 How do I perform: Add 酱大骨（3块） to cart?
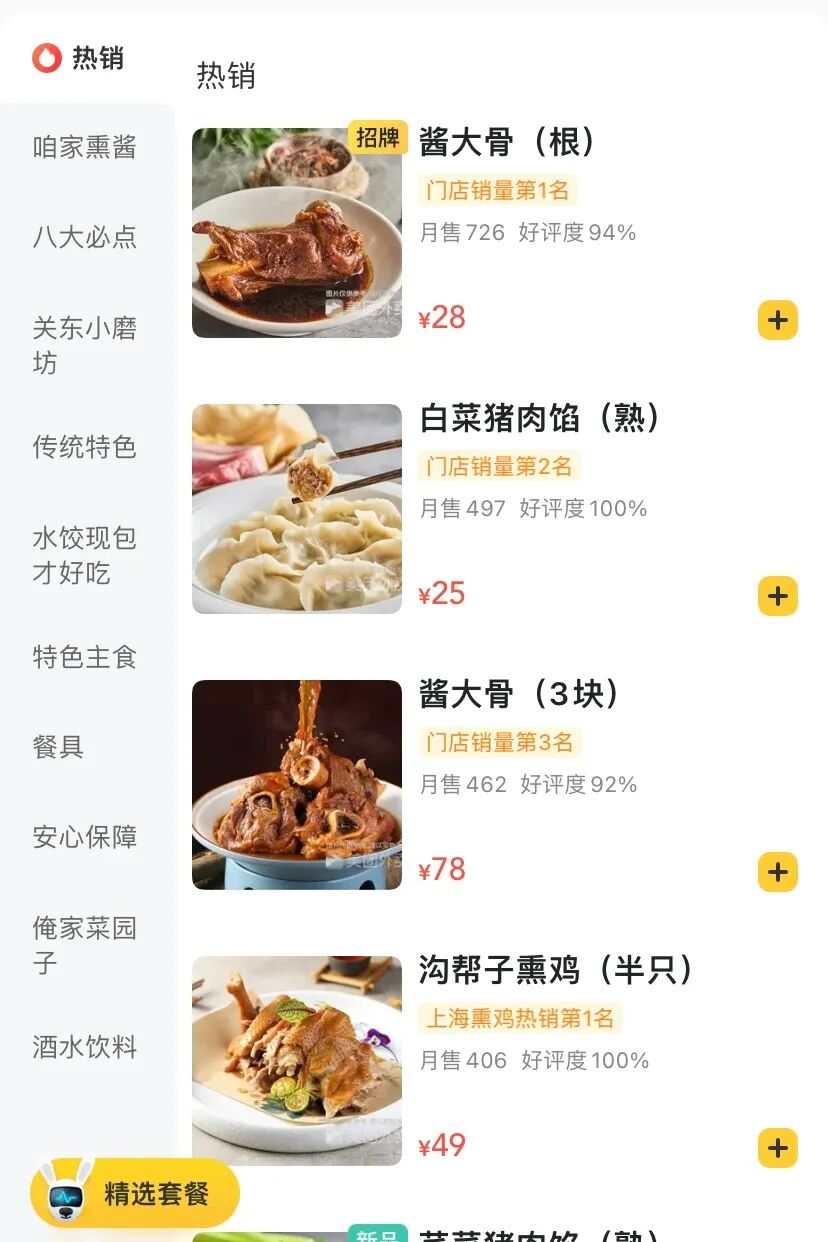(x=777, y=872)
